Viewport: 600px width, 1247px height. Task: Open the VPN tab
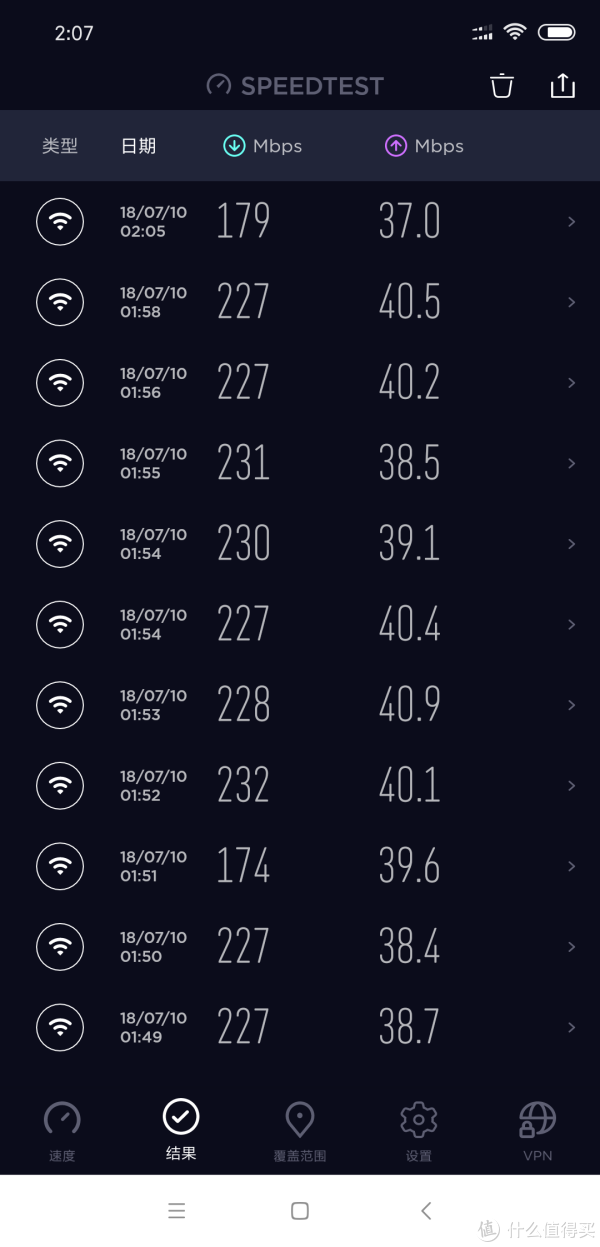pyautogui.click(x=537, y=1133)
